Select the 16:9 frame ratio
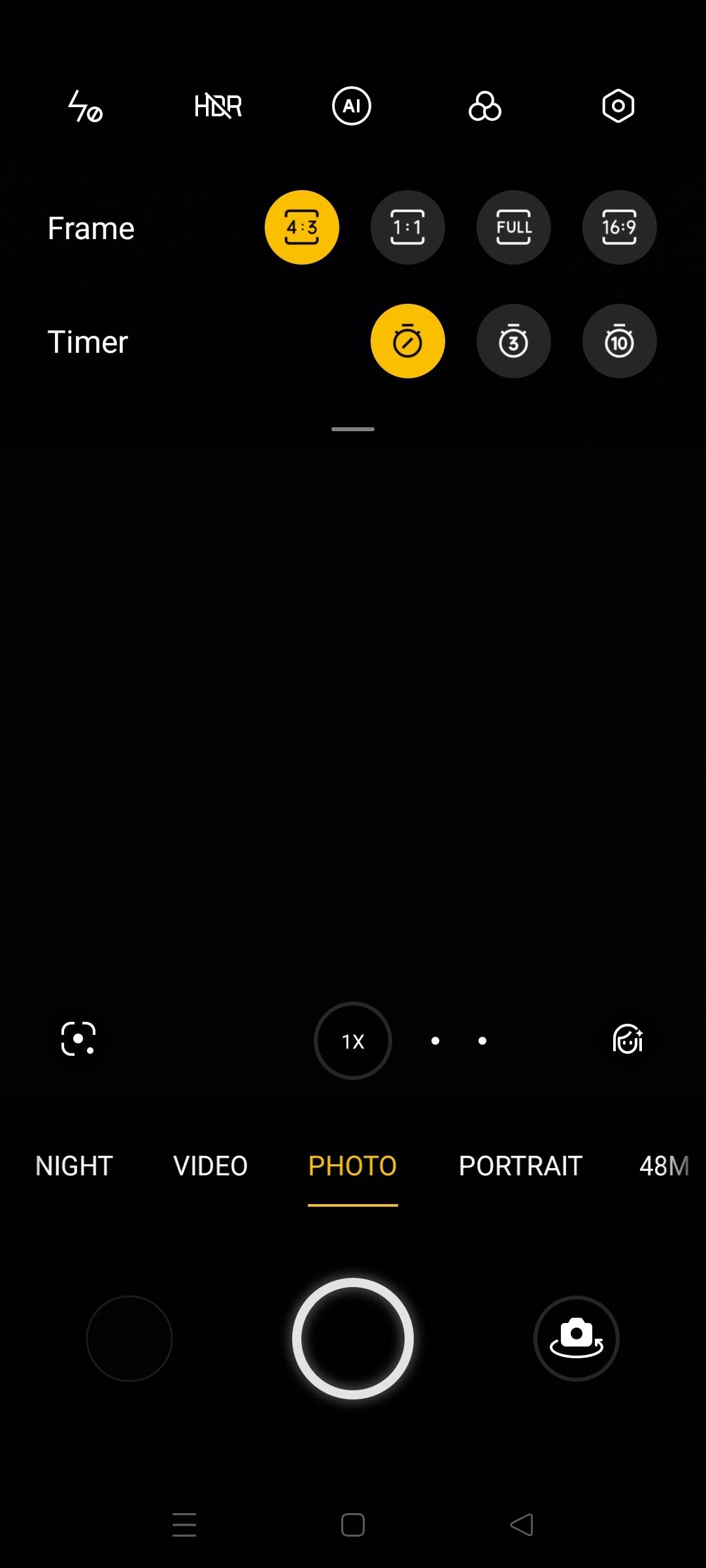This screenshot has height=1568, width=706. pyautogui.click(x=620, y=227)
